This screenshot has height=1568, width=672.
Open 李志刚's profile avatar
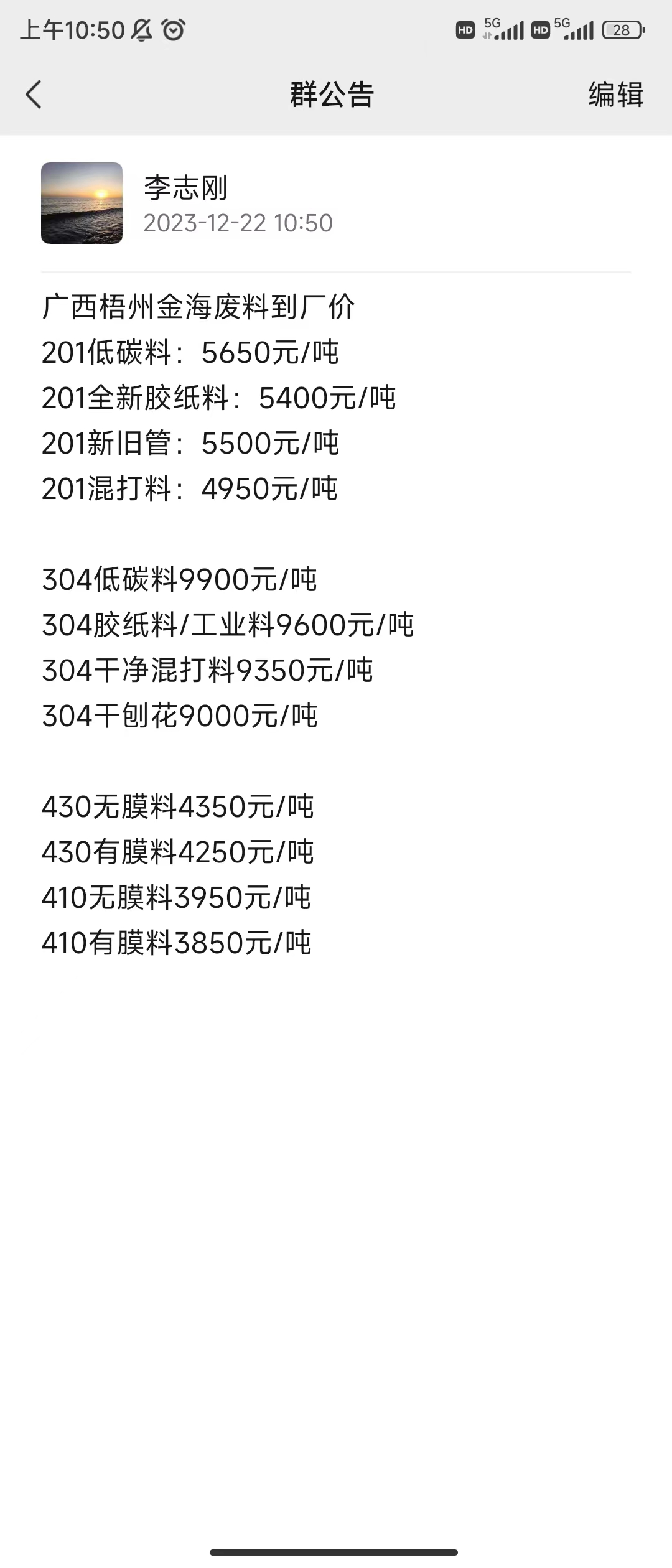pos(82,203)
